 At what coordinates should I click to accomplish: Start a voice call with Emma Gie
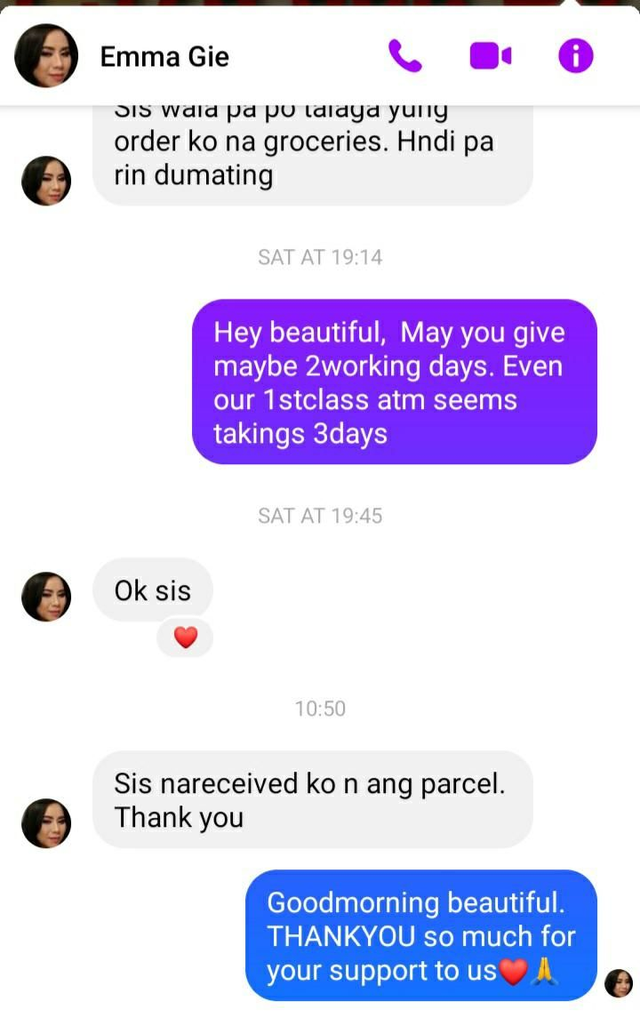coord(405,56)
